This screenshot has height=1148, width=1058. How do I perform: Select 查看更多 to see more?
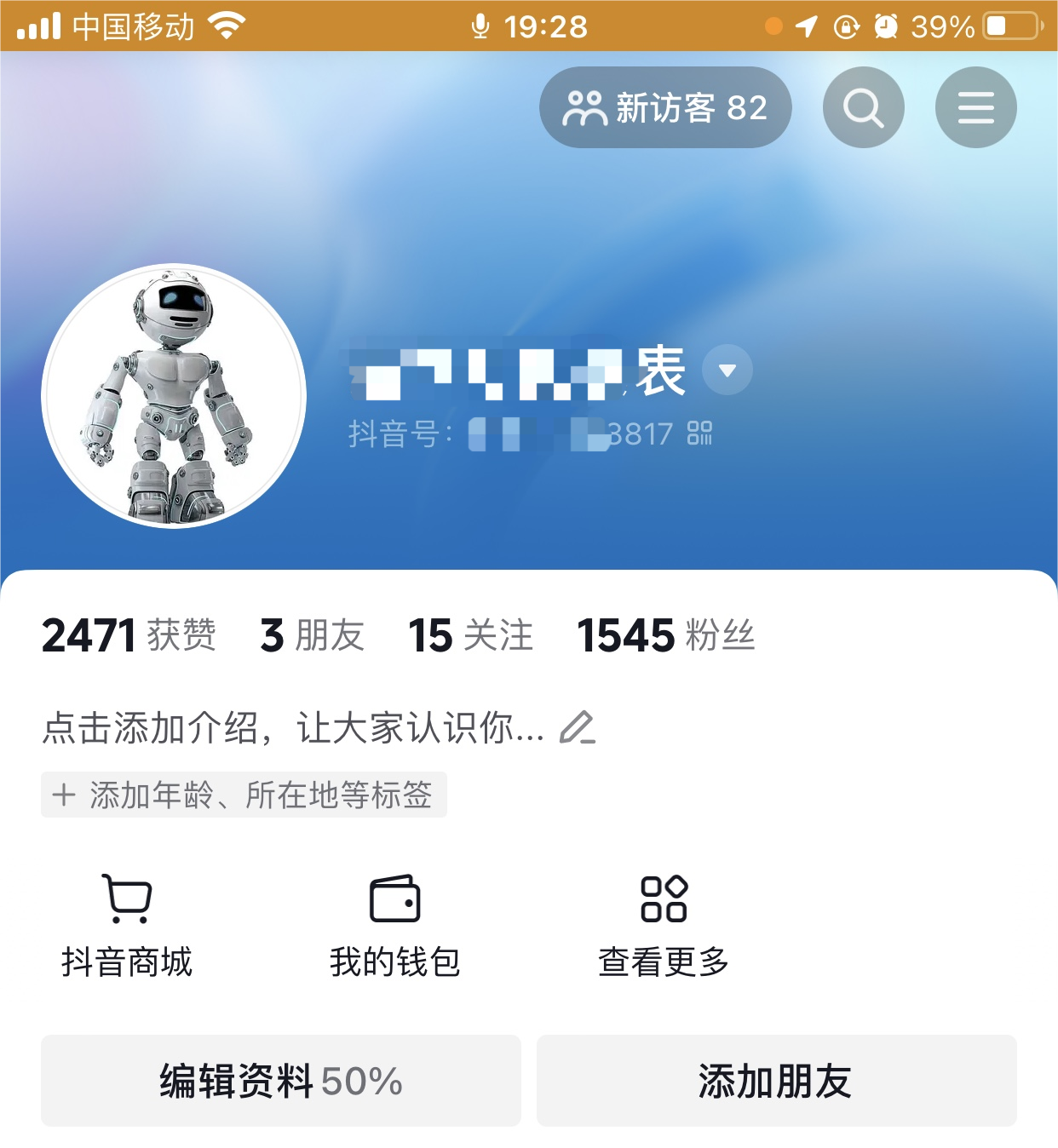pos(664,924)
